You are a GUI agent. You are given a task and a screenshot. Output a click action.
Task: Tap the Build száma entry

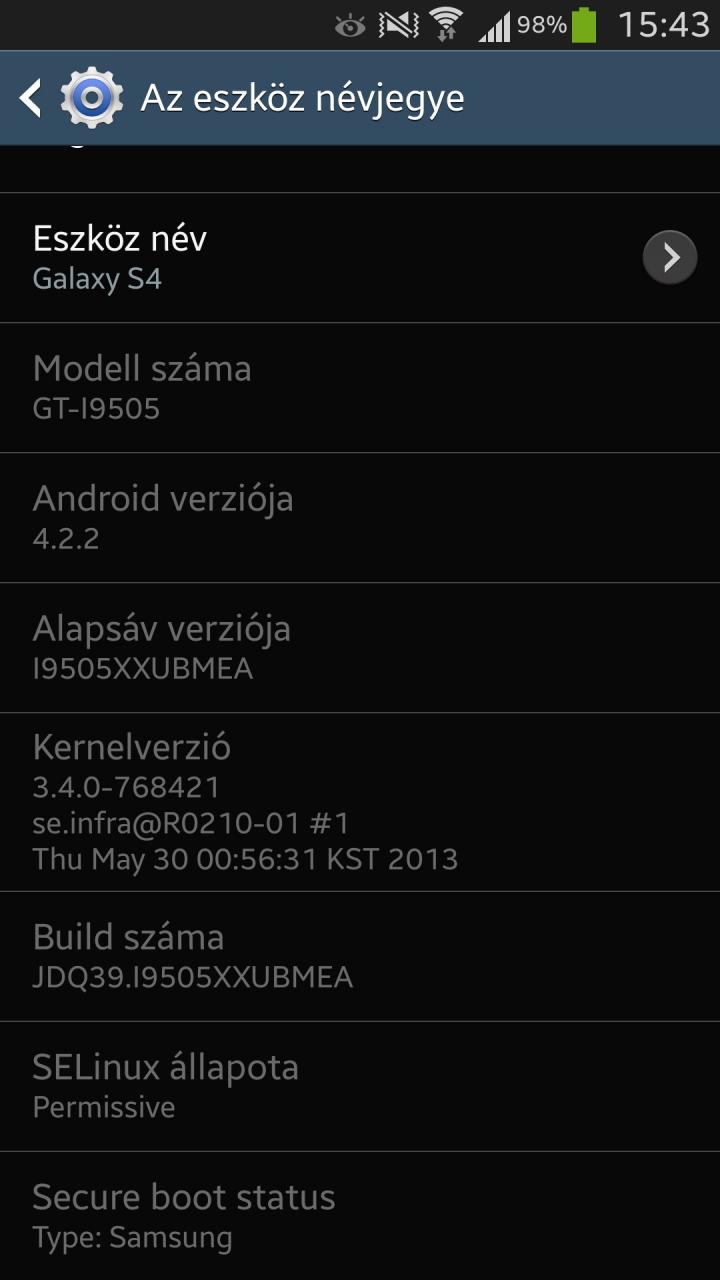coord(360,957)
